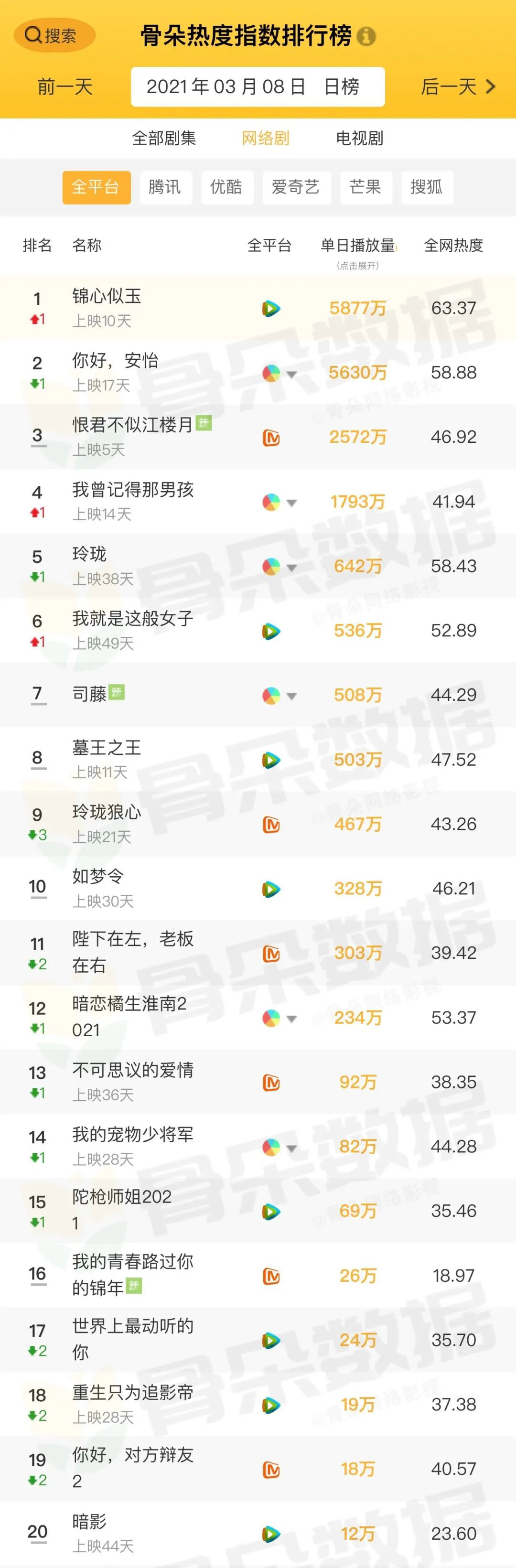Expand the 单日播放量 column
Screen dimensions: 516x1568
click(358, 251)
